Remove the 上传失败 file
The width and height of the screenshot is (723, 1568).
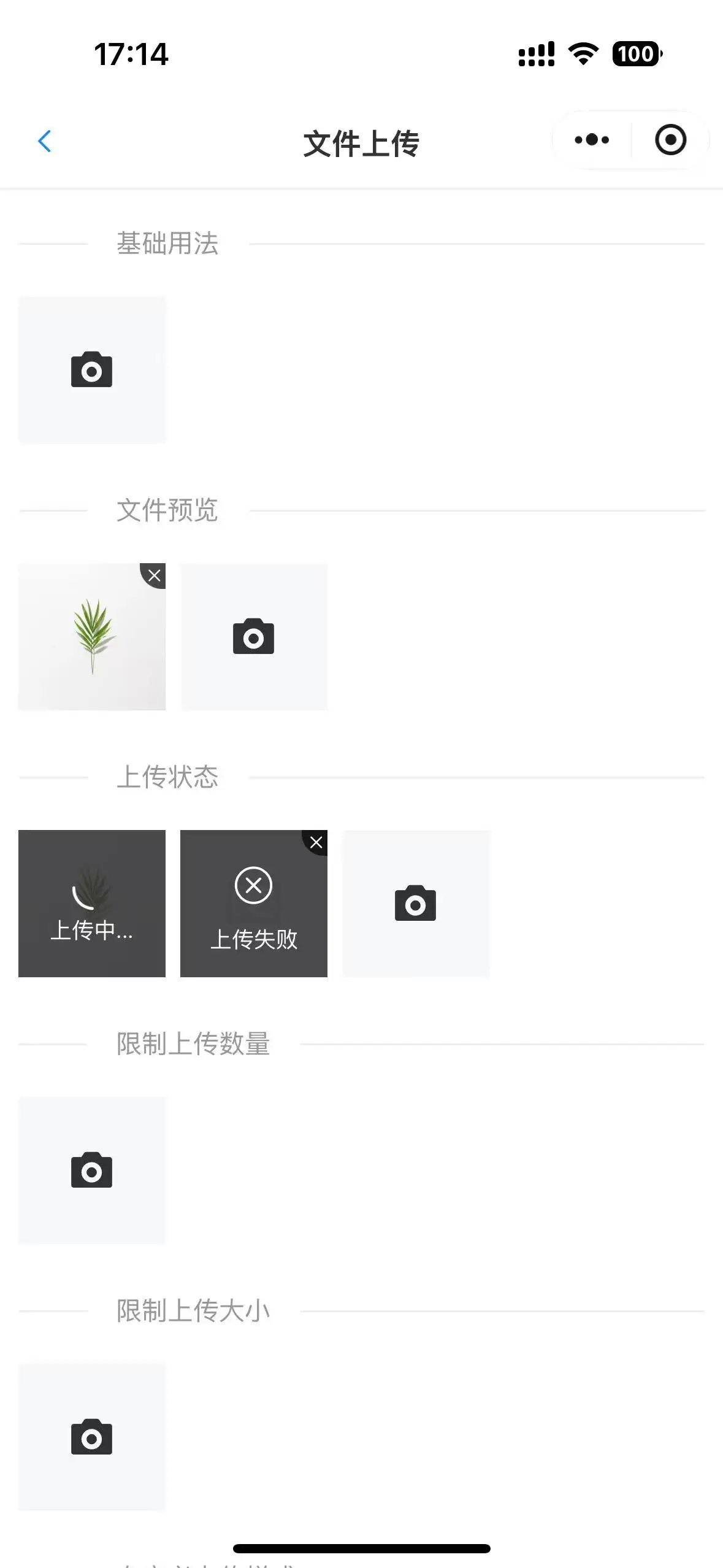[316, 842]
